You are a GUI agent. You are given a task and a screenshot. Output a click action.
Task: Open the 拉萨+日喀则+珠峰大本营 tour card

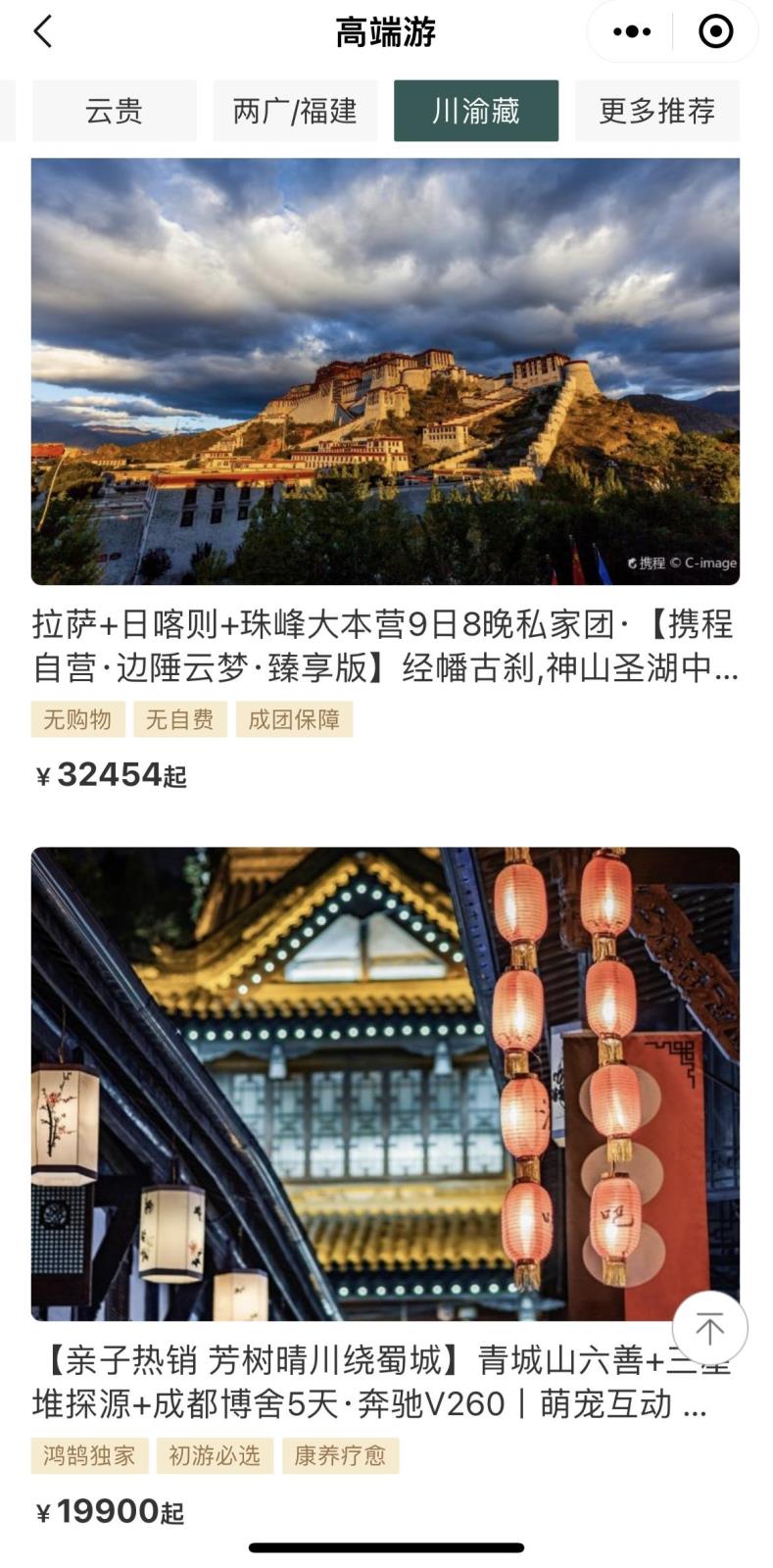[385, 372]
